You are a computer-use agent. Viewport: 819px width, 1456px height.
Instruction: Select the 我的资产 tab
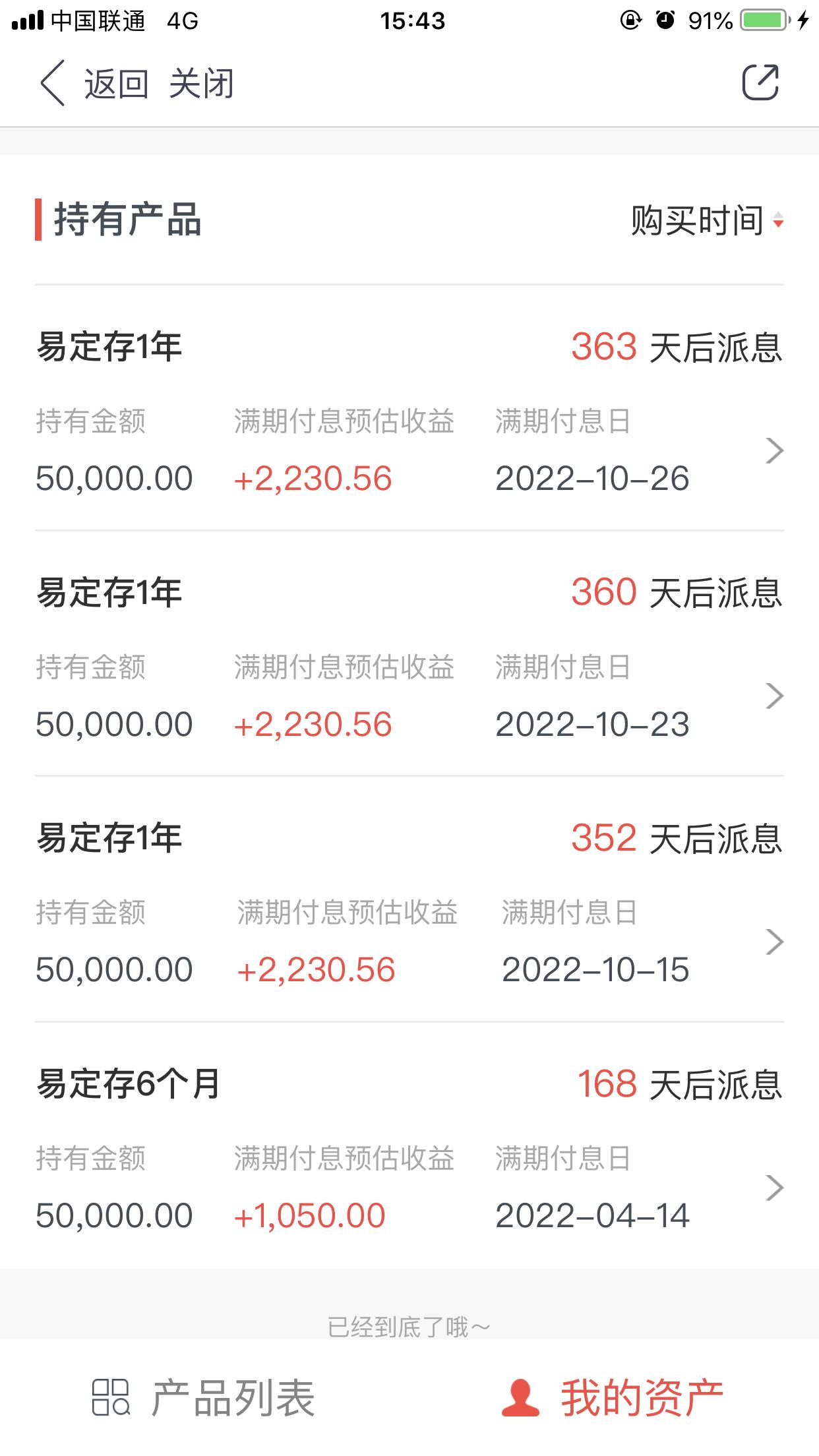pos(613,1397)
